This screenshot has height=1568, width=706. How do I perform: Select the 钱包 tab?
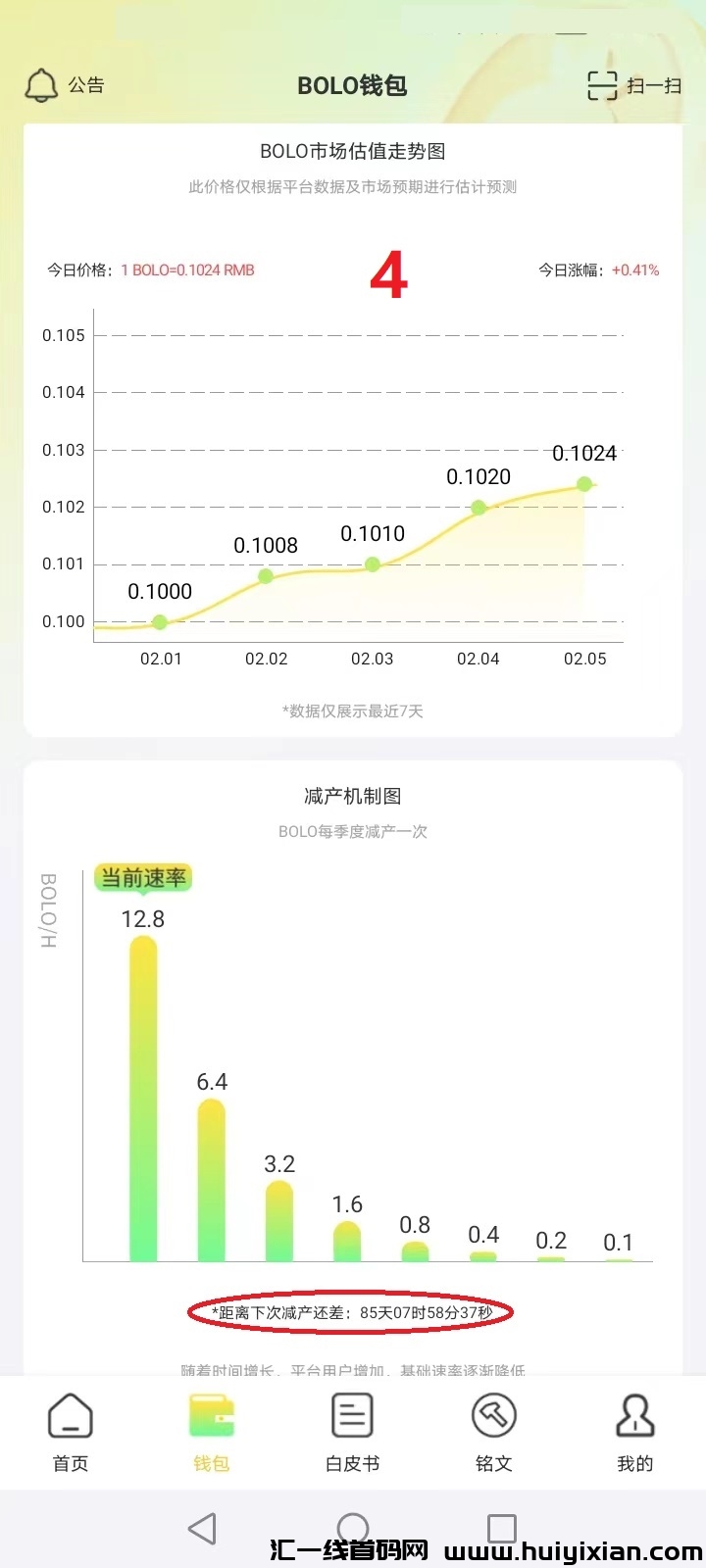[x=211, y=1431]
